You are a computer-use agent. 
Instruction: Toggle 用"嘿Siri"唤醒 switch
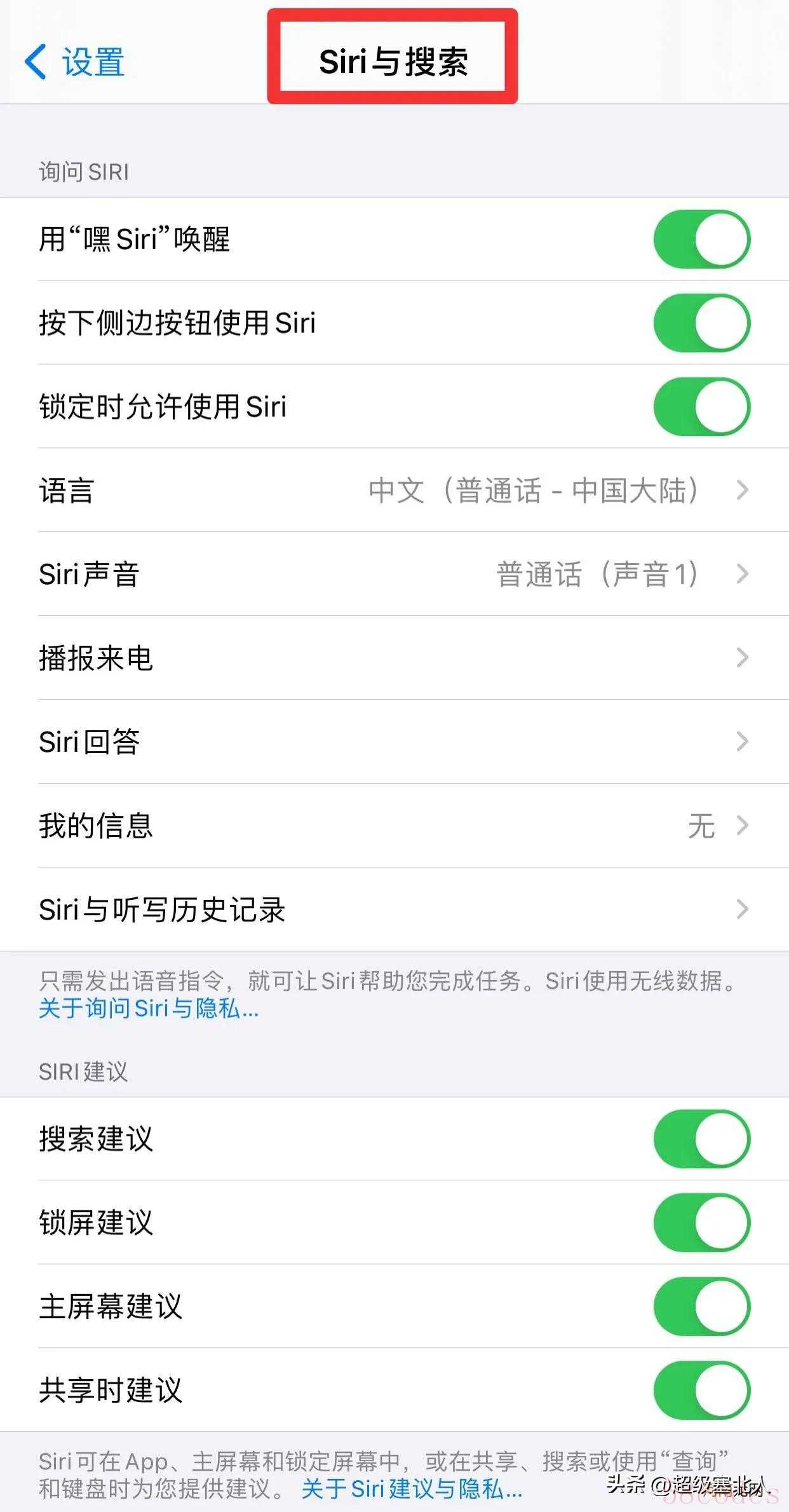(x=701, y=240)
